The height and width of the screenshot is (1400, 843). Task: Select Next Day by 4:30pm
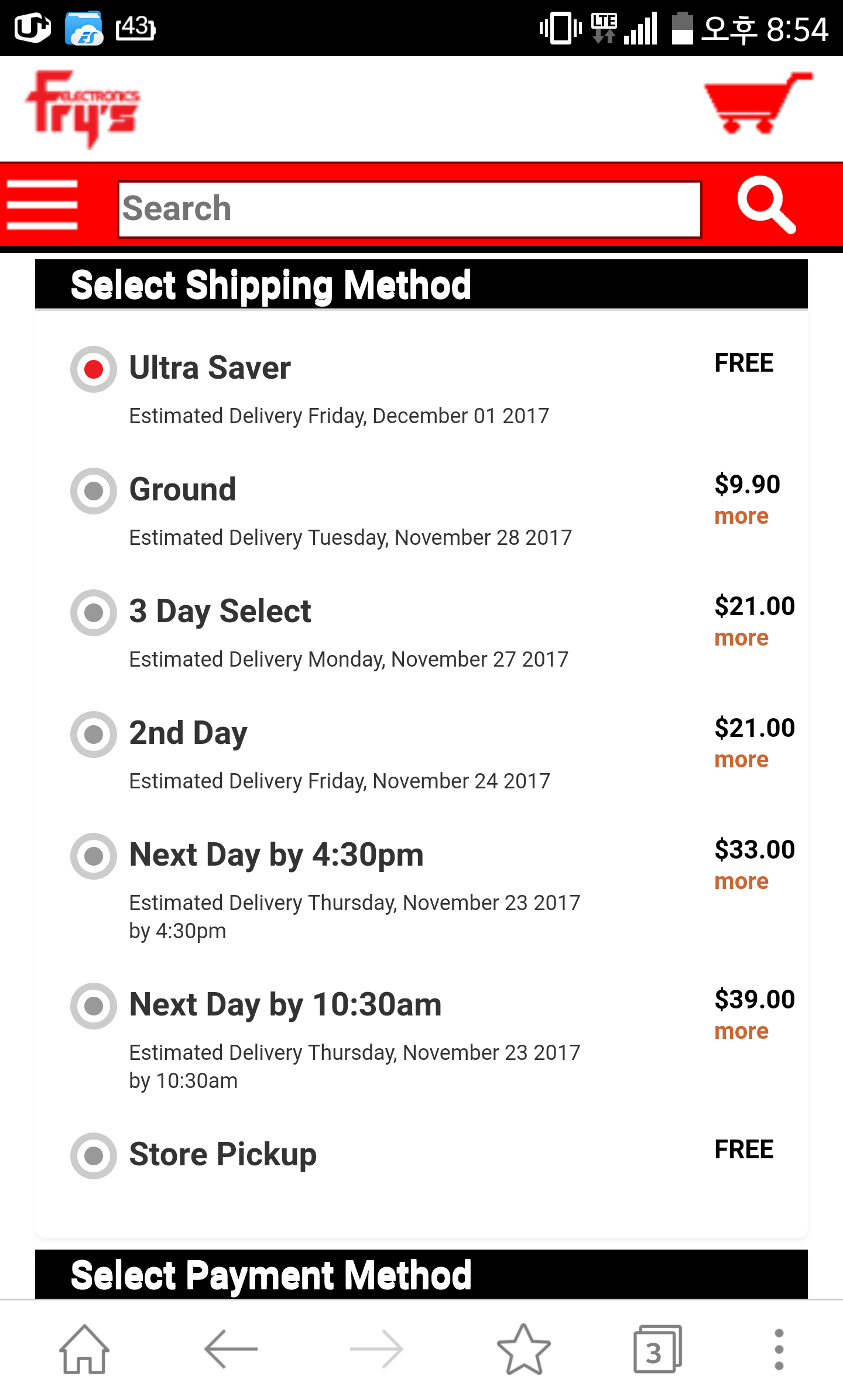tap(94, 856)
